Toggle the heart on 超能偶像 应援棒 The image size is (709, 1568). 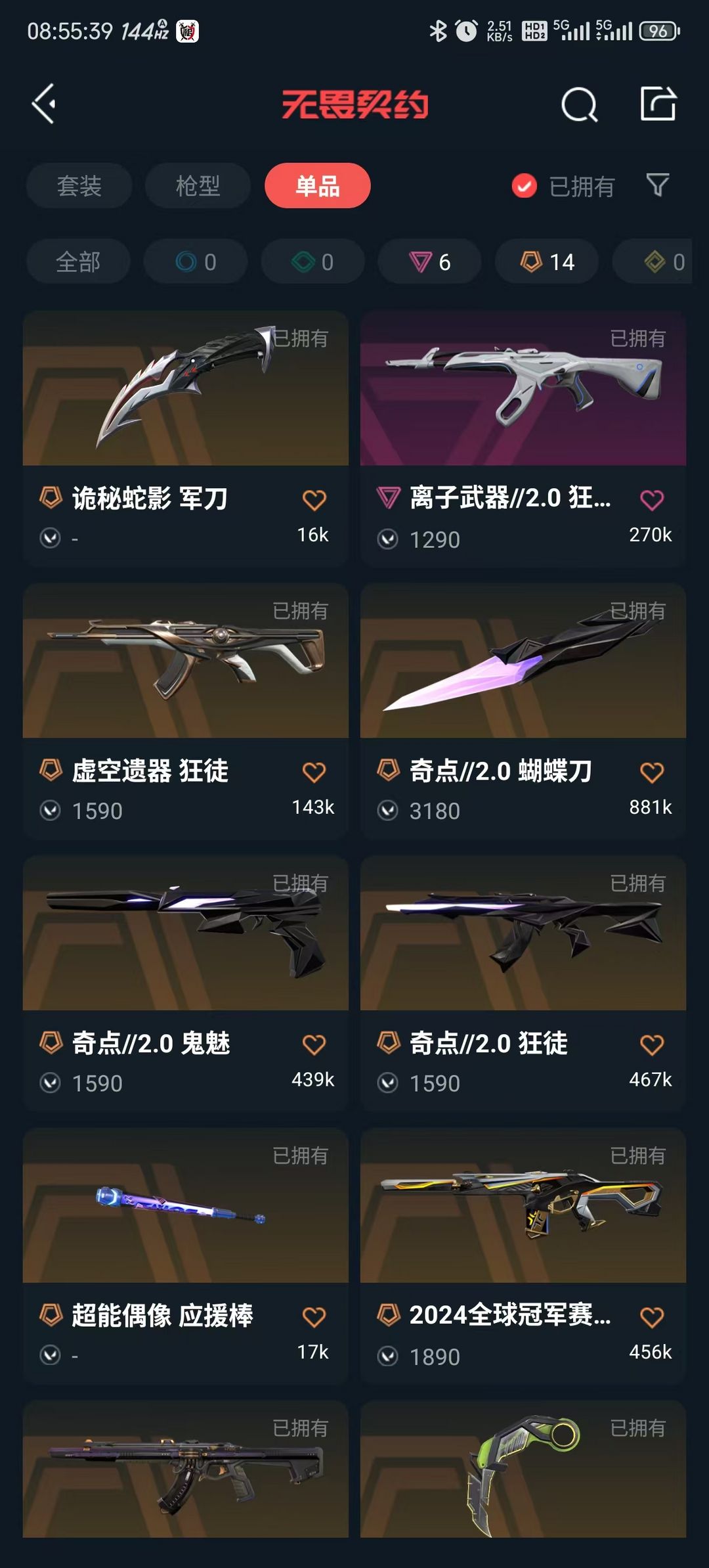pos(314,1312)
